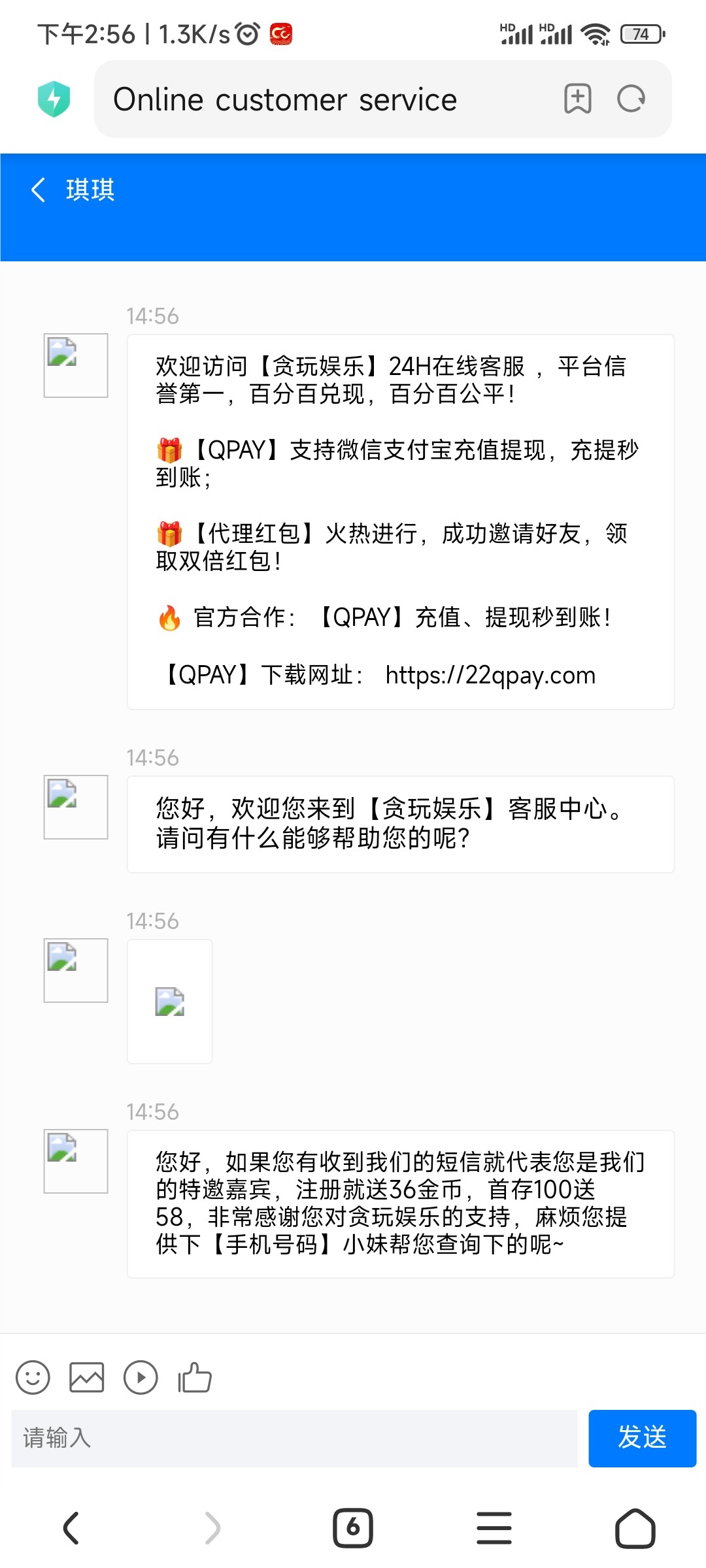This screenshot has height=1568, width=706.
Task: Bookmark this page in the browser
Action: pyautogui.click(x=577, y=99)
